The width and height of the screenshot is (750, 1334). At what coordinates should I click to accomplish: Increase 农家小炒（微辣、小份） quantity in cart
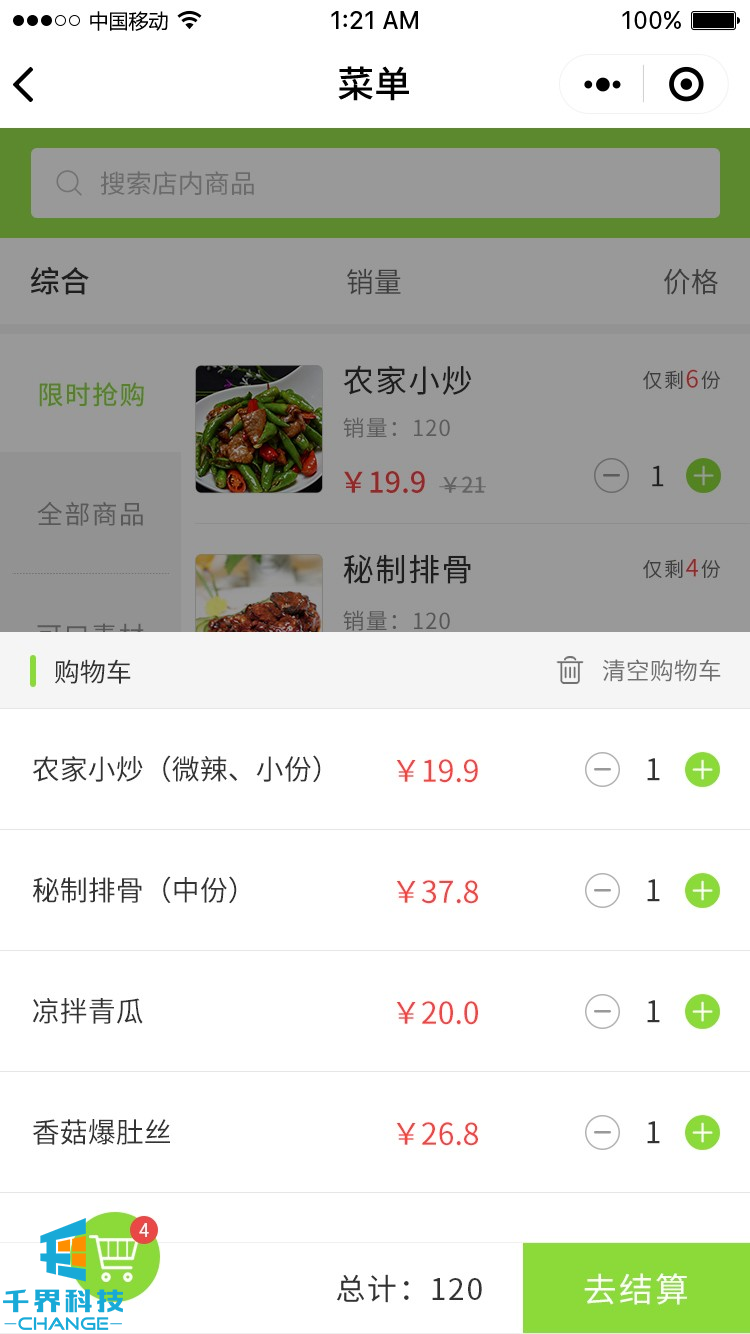coord(702,770)
